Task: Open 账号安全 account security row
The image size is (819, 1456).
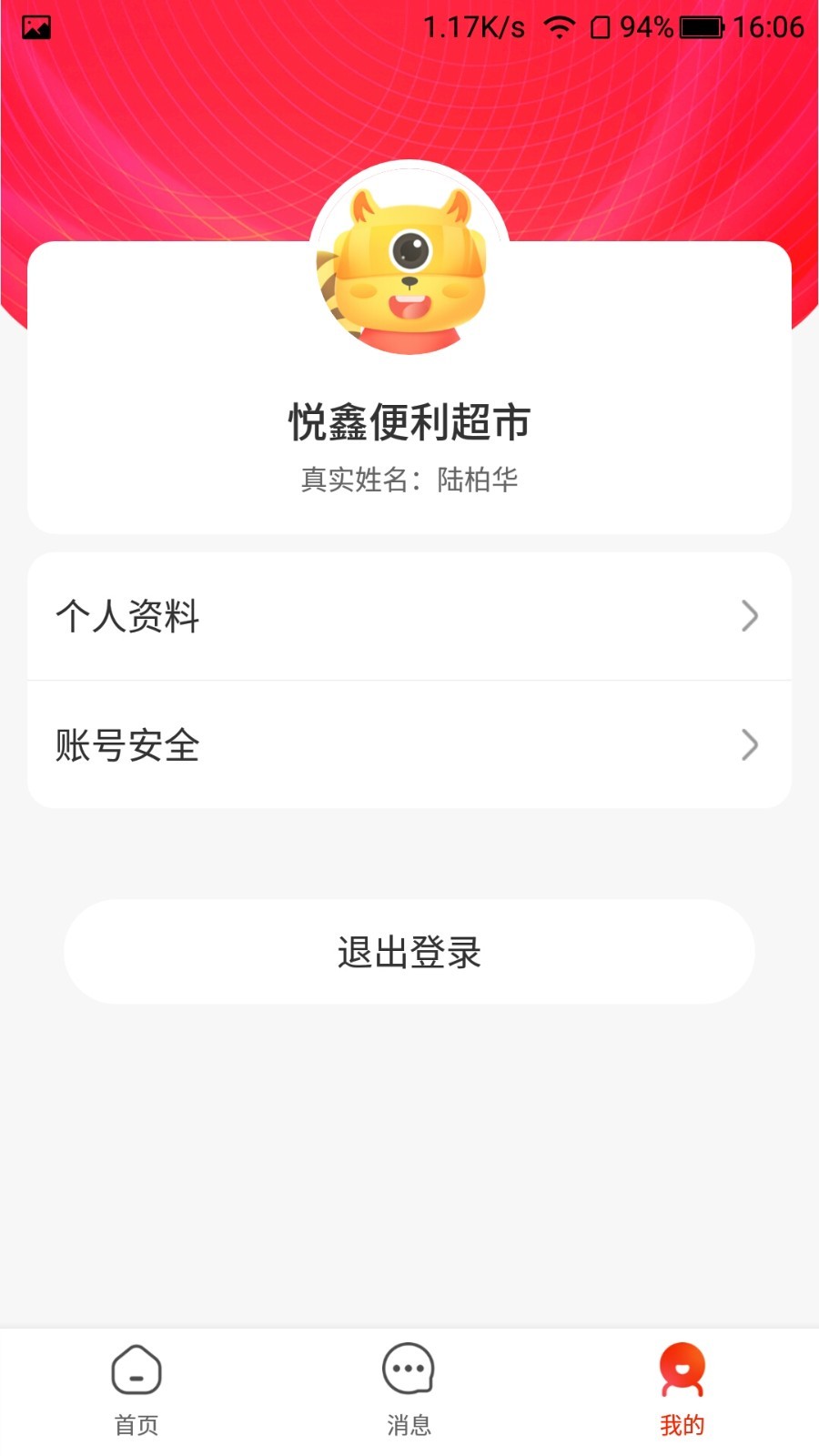Action: click(x=409, y=745)
